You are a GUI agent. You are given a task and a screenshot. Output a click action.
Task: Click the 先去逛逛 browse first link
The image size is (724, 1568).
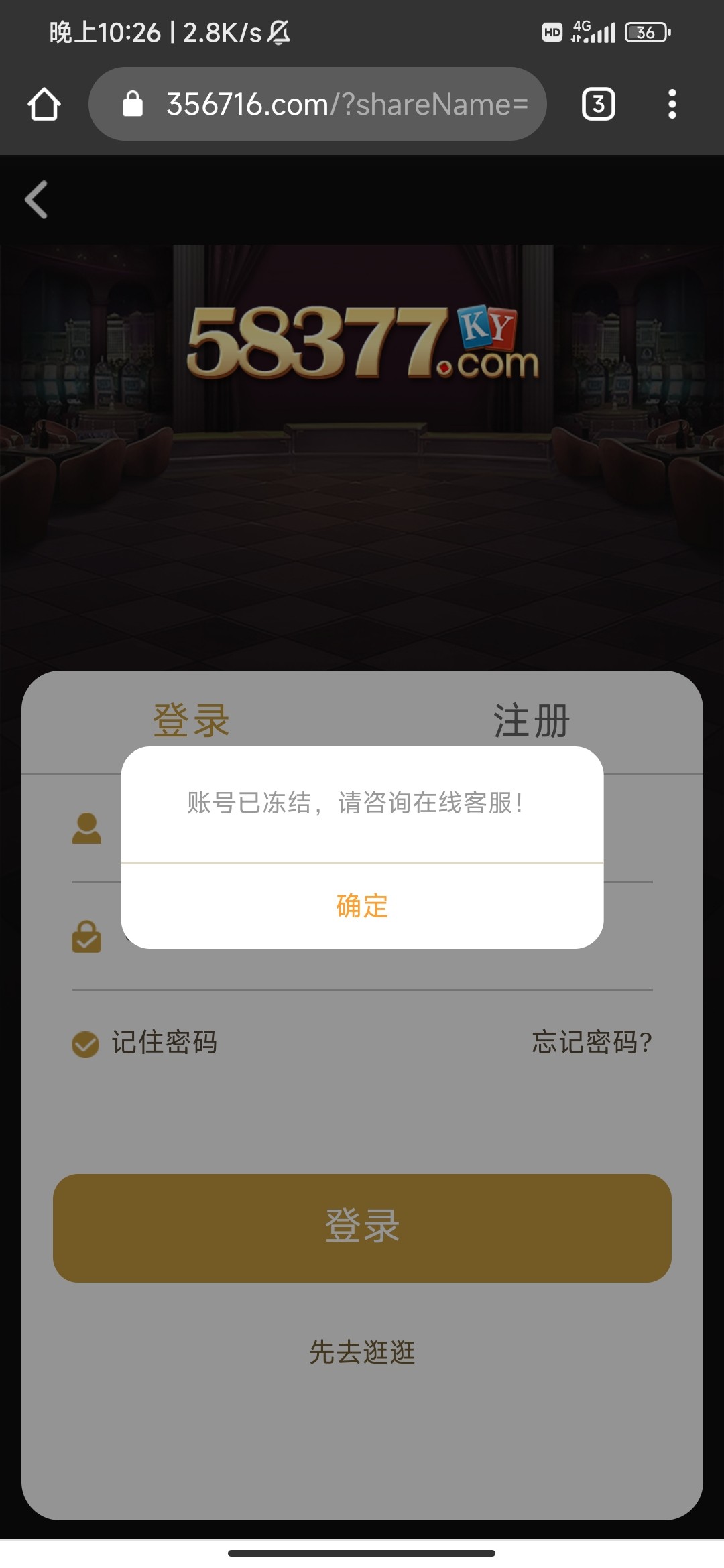(x=361, y=1352)
